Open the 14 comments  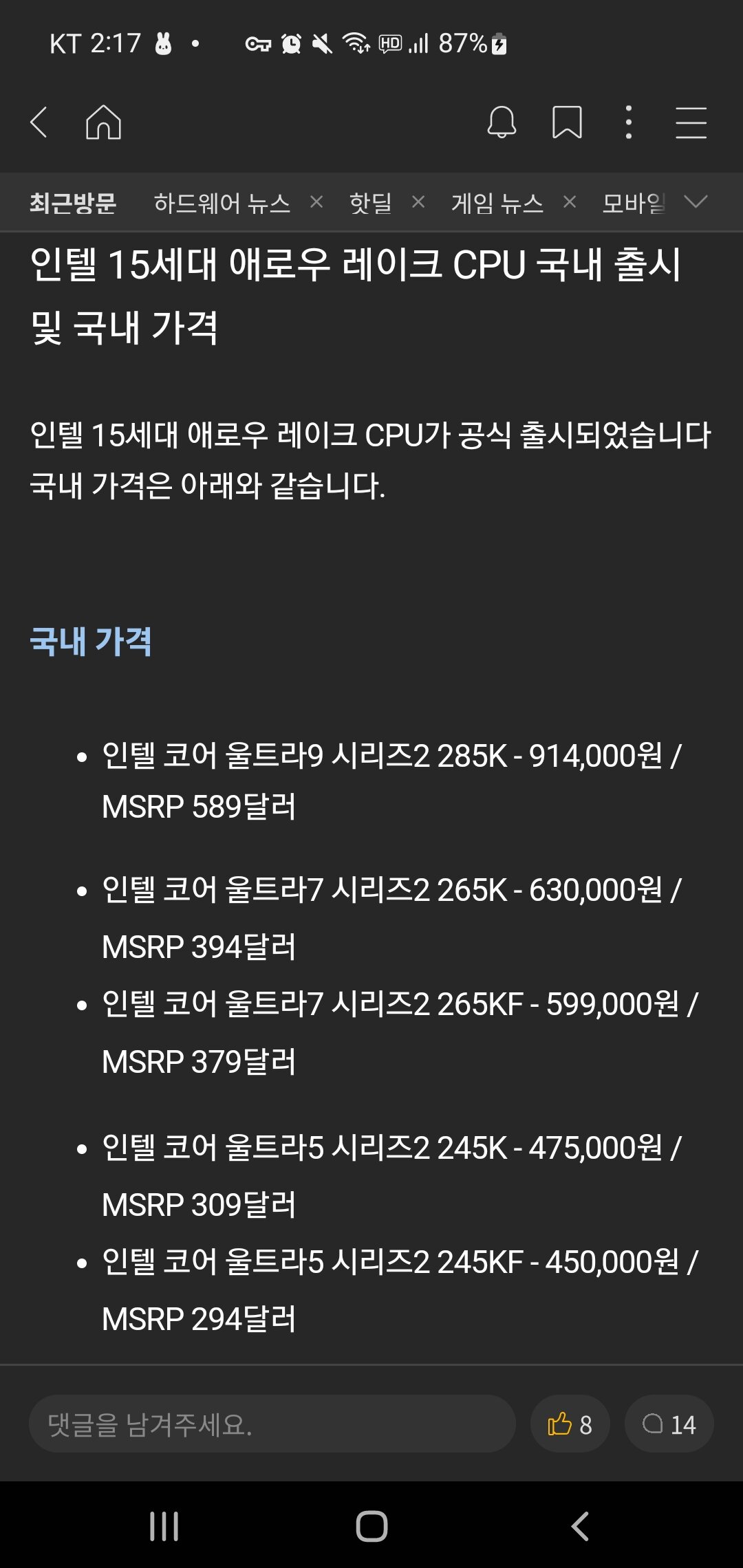click(669, 1424)
